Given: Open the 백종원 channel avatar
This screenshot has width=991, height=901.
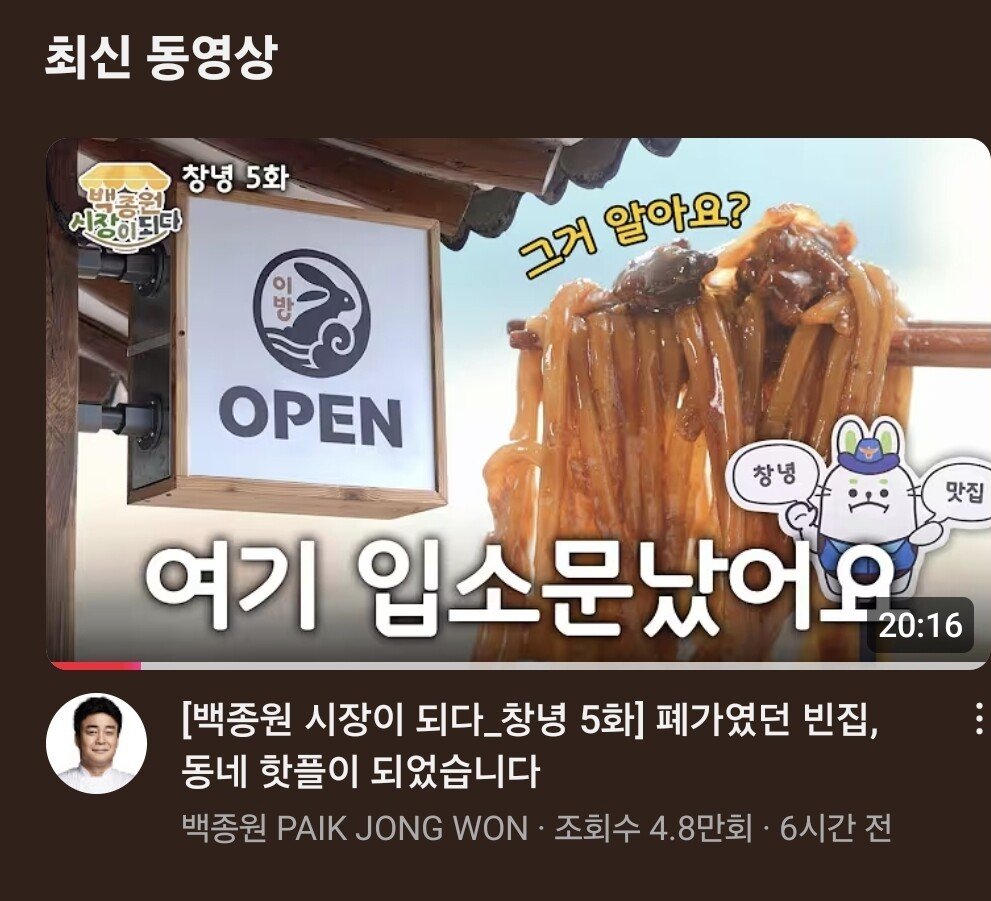Looking at the screenshot, I should click(x=97, y=744).
